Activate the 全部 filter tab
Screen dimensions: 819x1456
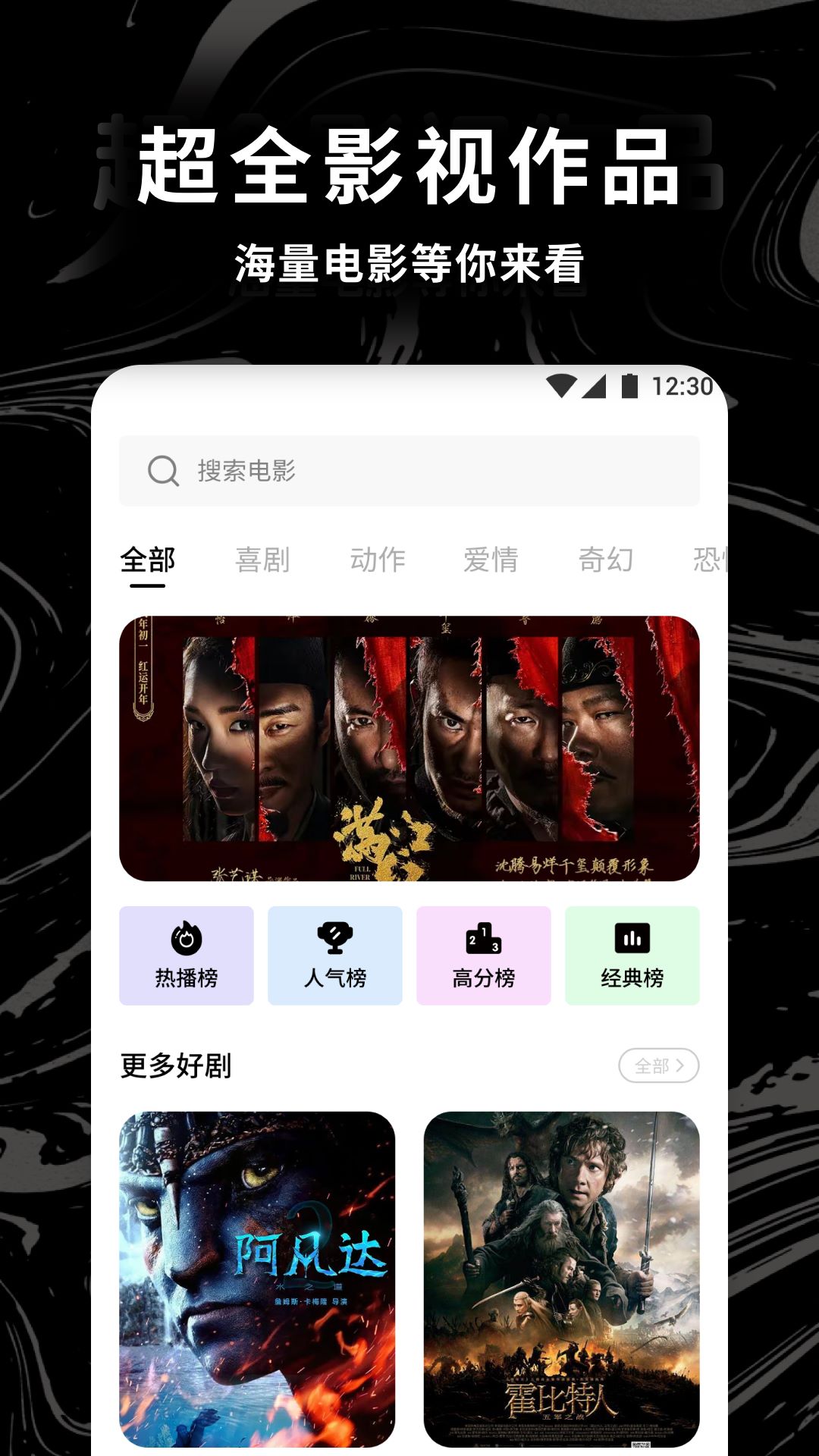pyautogui.click(x=147, y=560)
